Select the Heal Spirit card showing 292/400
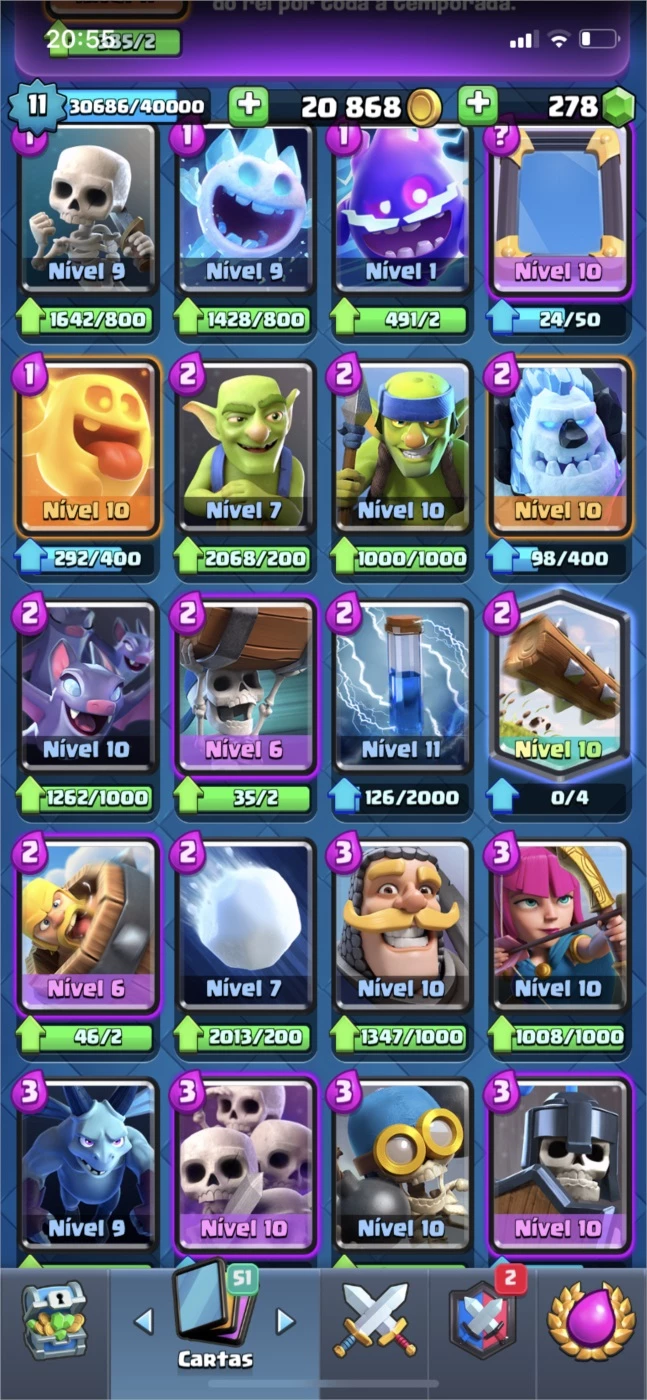Viewport: 647px width, 1400px height. coord(87,446)
